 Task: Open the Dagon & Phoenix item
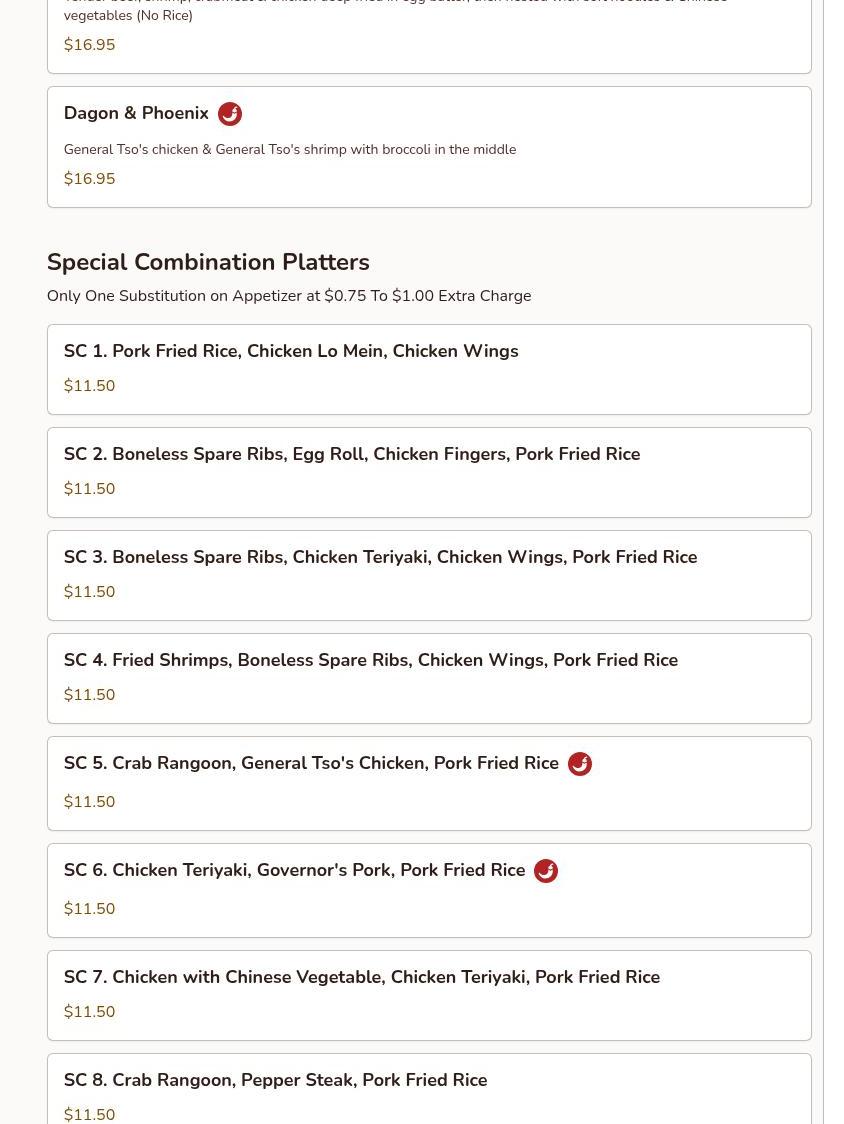coord(428,147)
